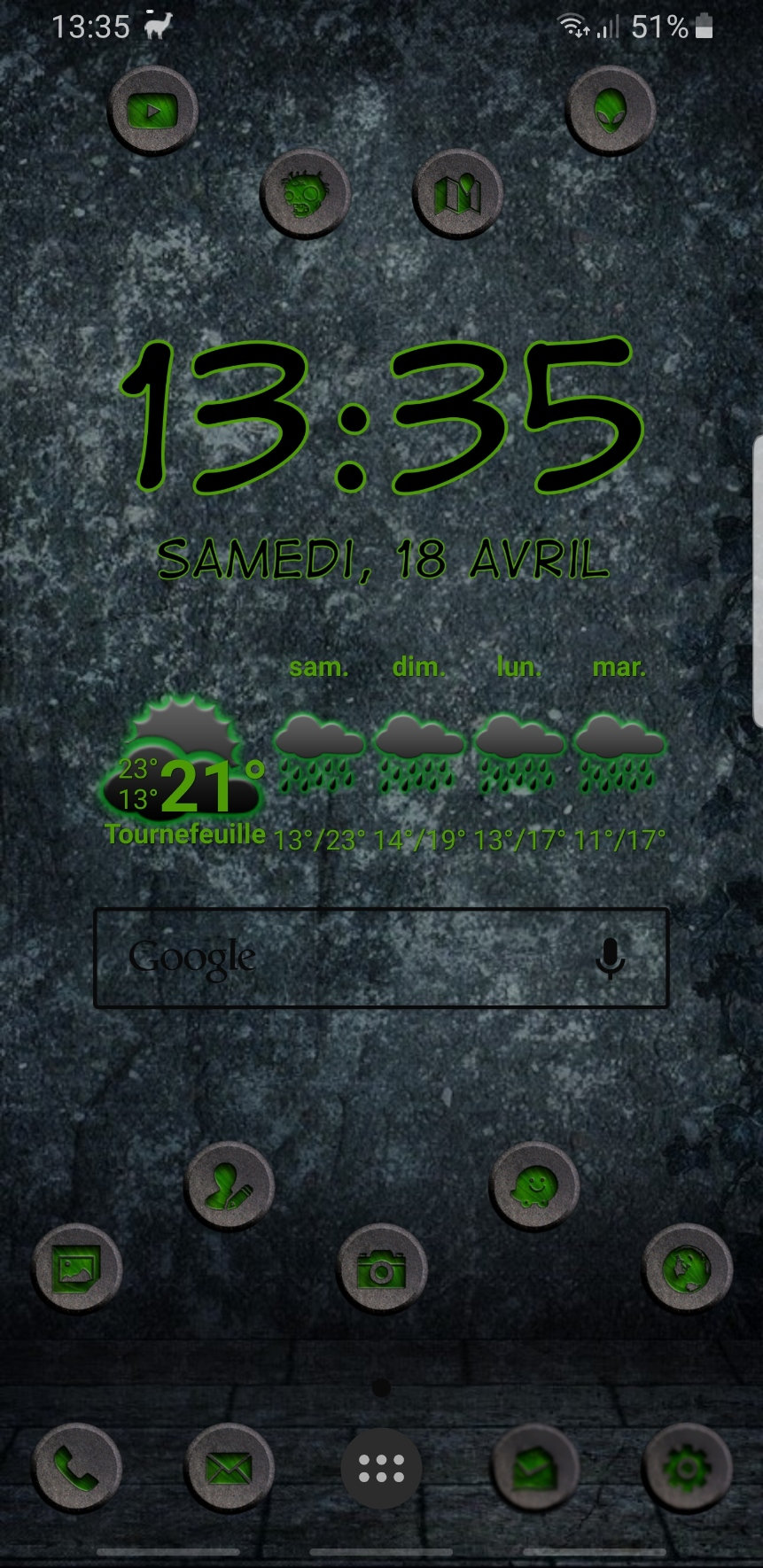This screenshot has height=1568, width=763.
Task: Open the zombie game icon
Action: (305, 194)
